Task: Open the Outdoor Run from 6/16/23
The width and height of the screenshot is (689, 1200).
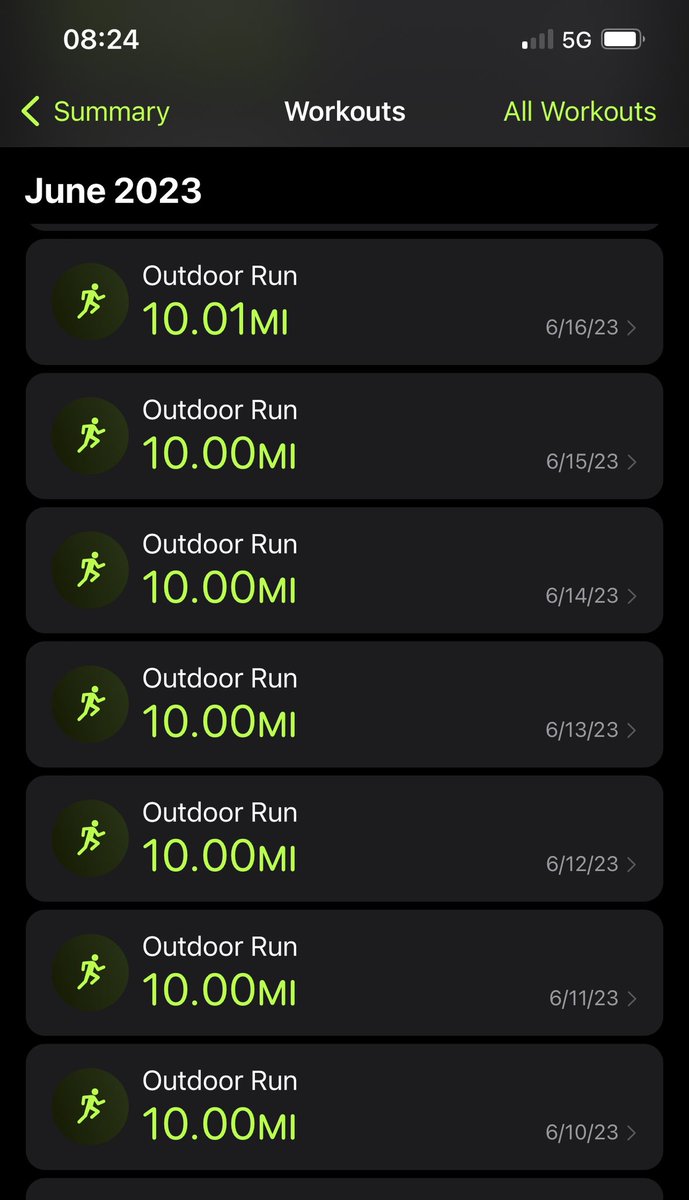Action: 344,302
